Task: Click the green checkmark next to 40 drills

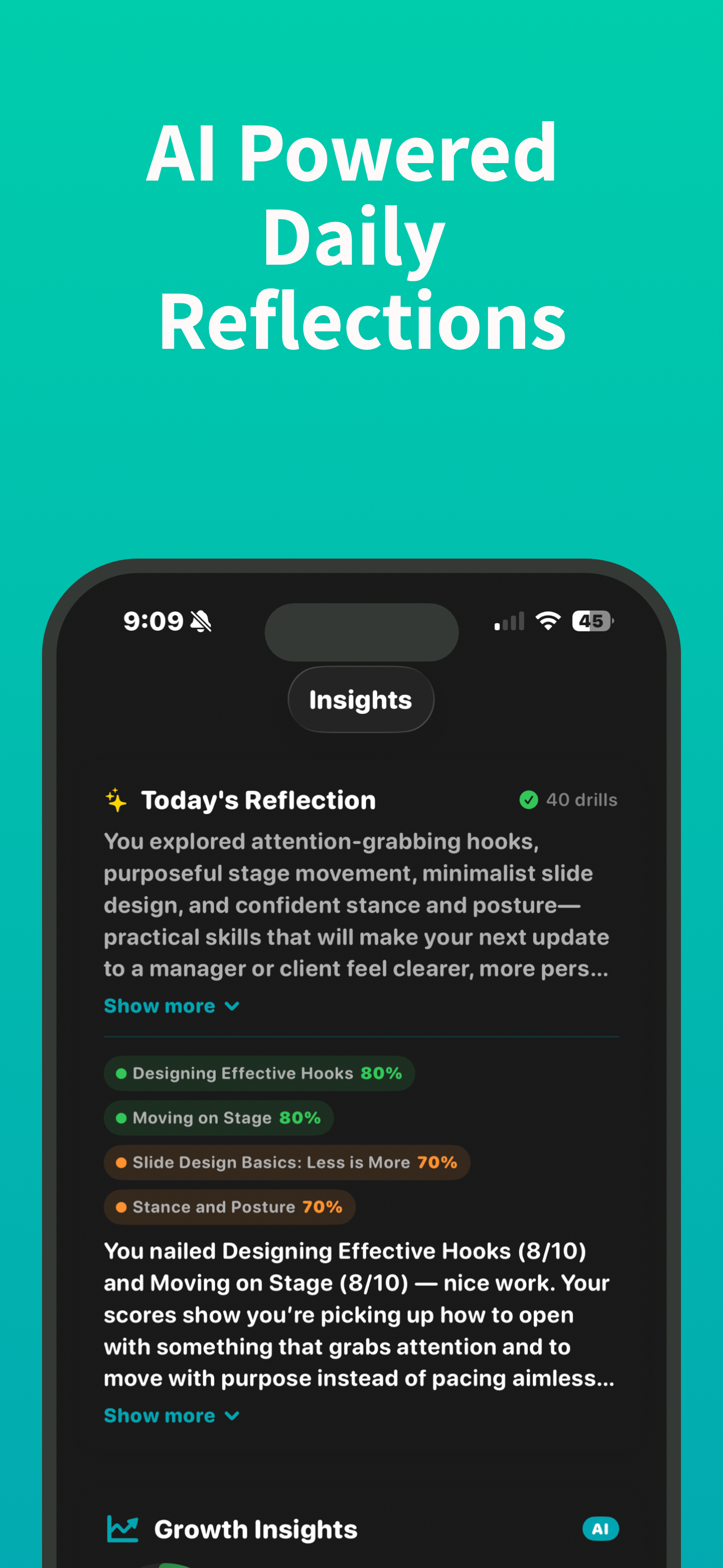Action: [529, 800]
